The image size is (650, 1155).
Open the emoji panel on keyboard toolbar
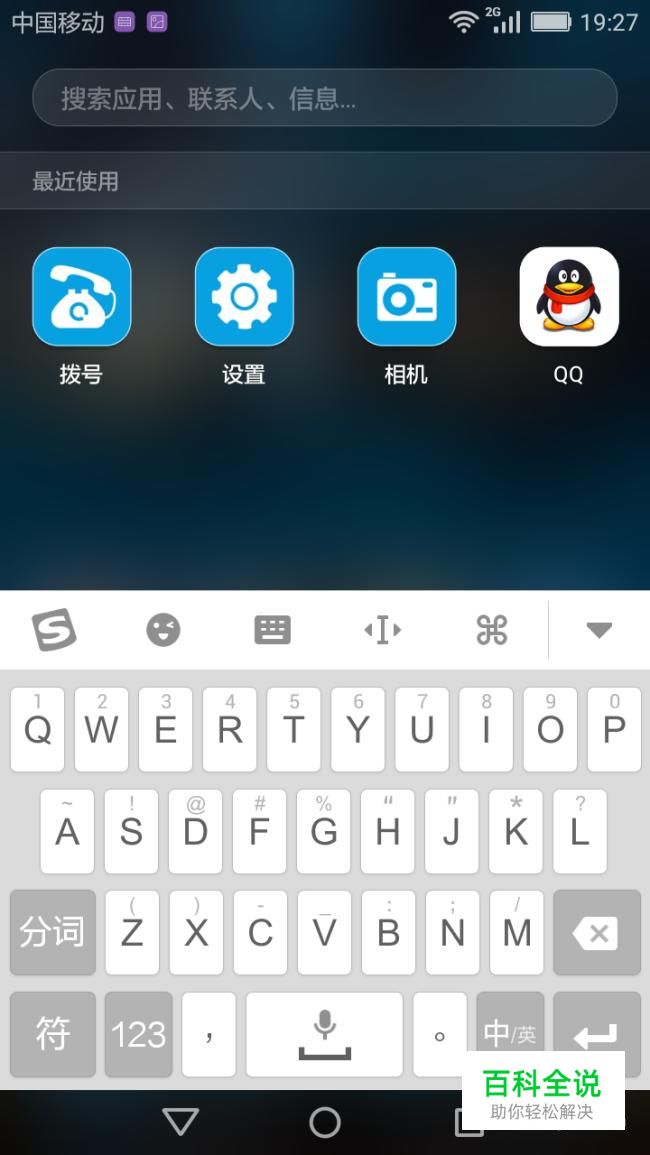tap(163, 630)
